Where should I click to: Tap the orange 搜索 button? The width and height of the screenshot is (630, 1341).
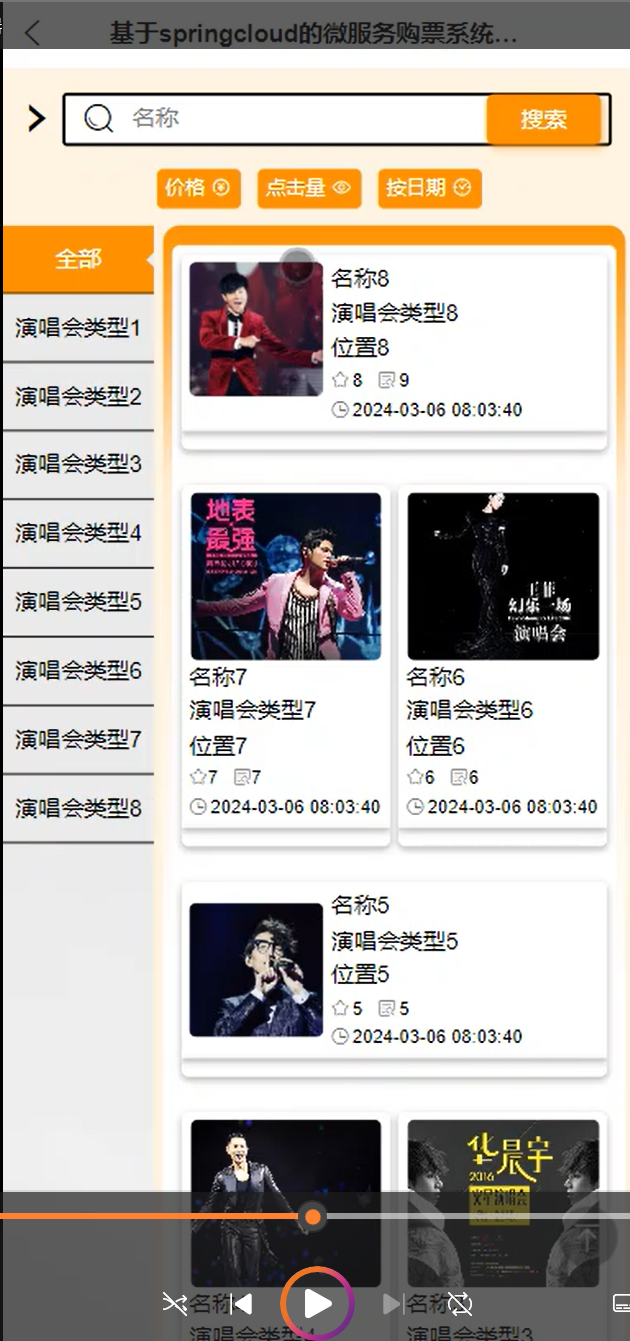point(544,120)
